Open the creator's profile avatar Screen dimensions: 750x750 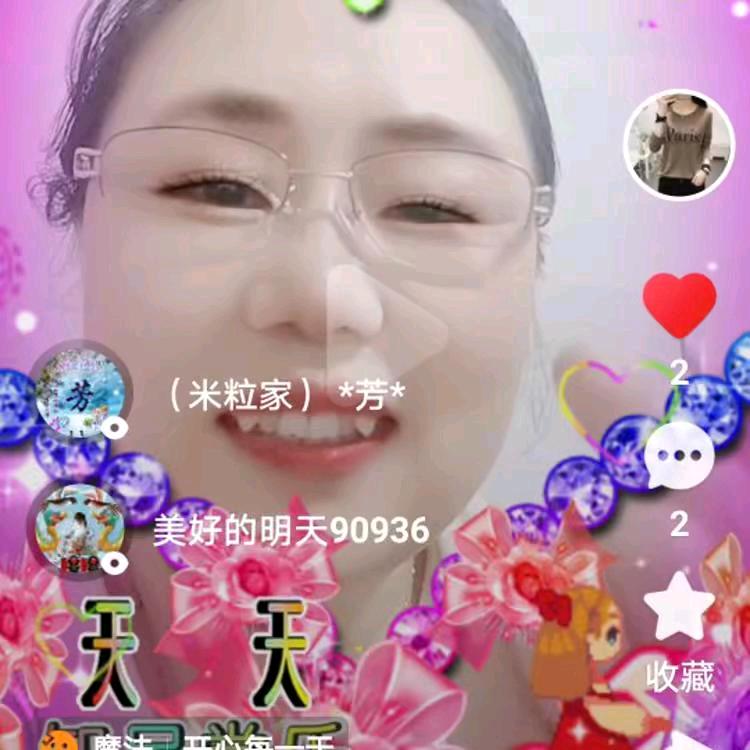(x=679, y=145)
